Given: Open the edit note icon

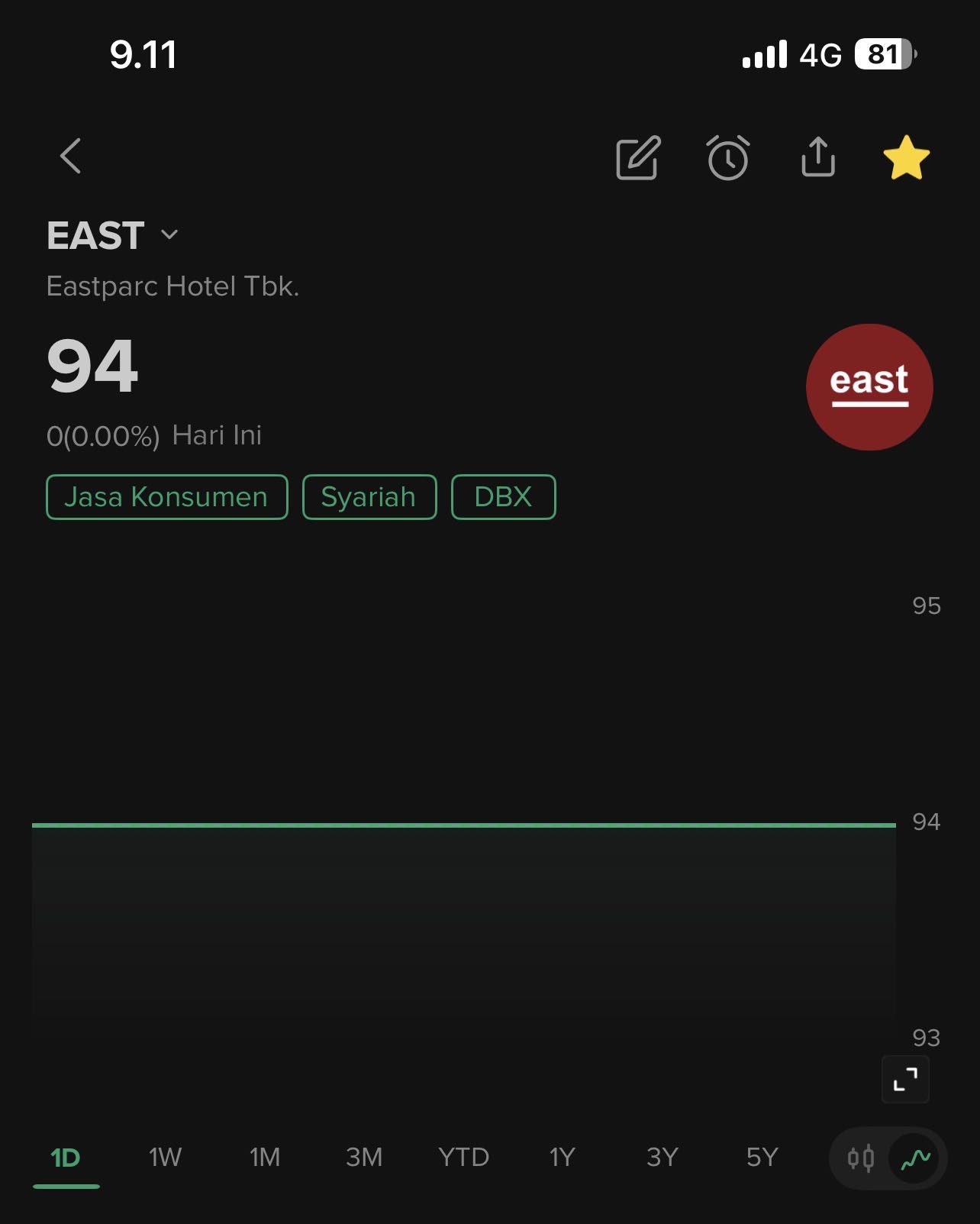Looking at the screenshot, I should (638, 158).
